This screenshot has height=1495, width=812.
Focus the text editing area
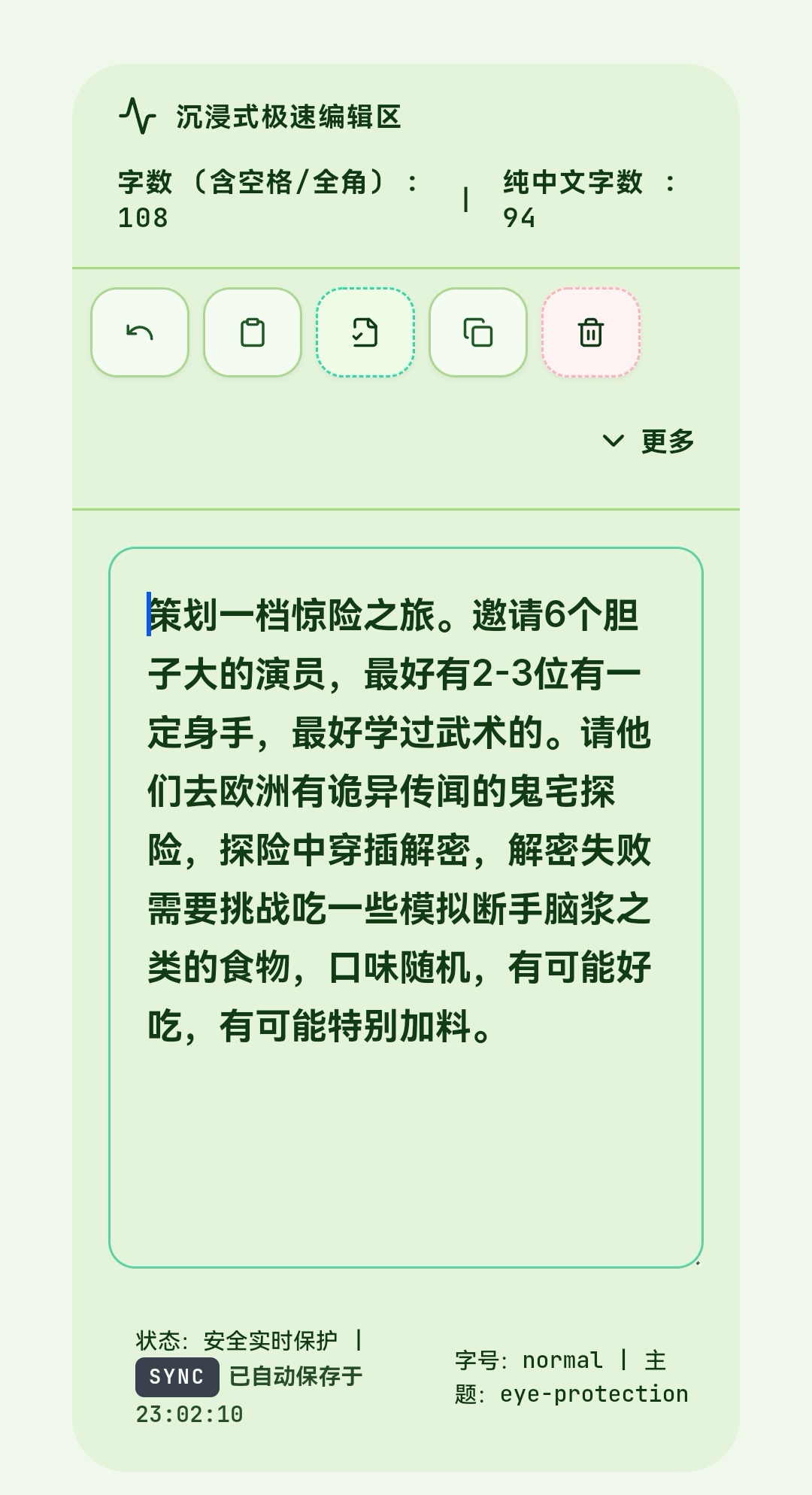(x=406, y=908)
